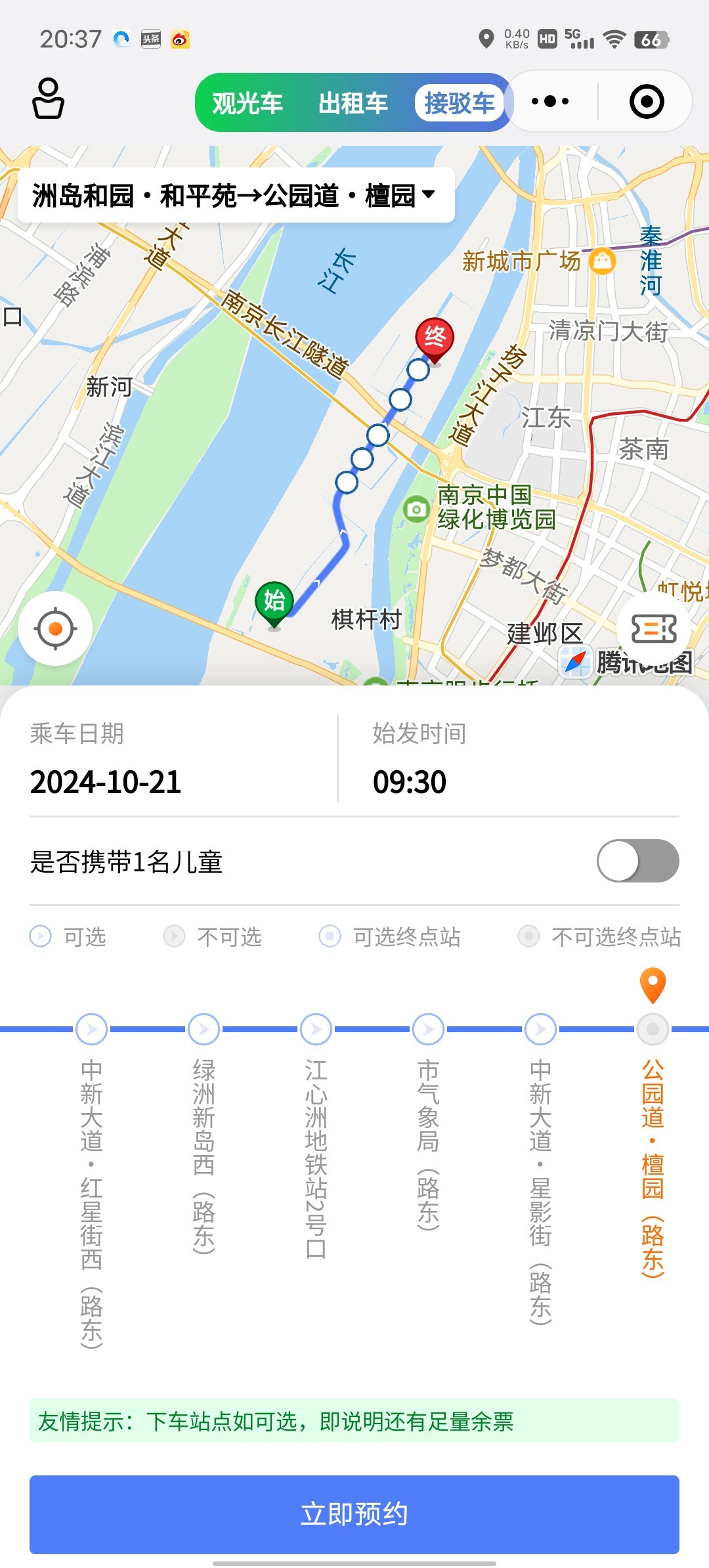Close the mini program
The height and width of the screenshot is (1568, 709).
[647, 102]
